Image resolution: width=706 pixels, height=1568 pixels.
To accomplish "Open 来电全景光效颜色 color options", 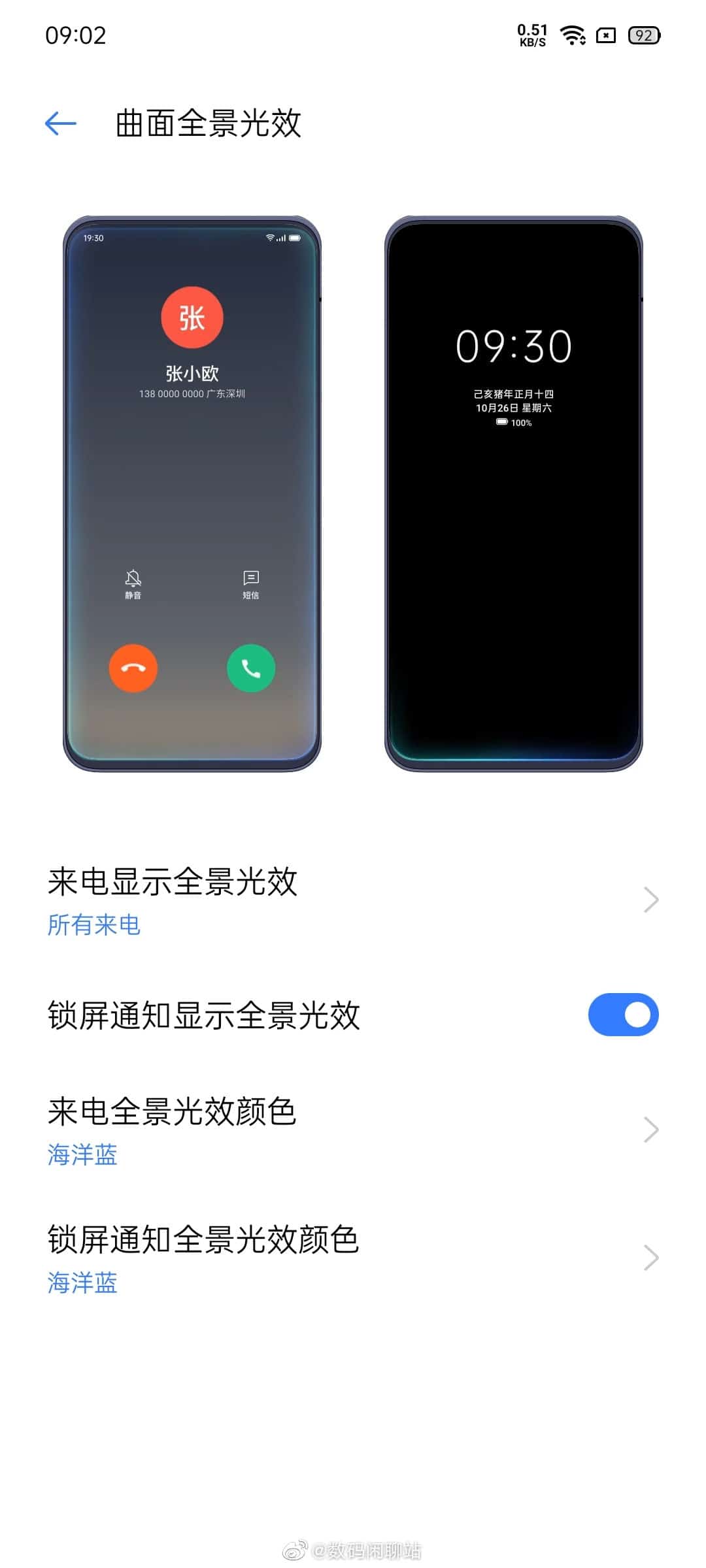I will tap(353, 1130).
